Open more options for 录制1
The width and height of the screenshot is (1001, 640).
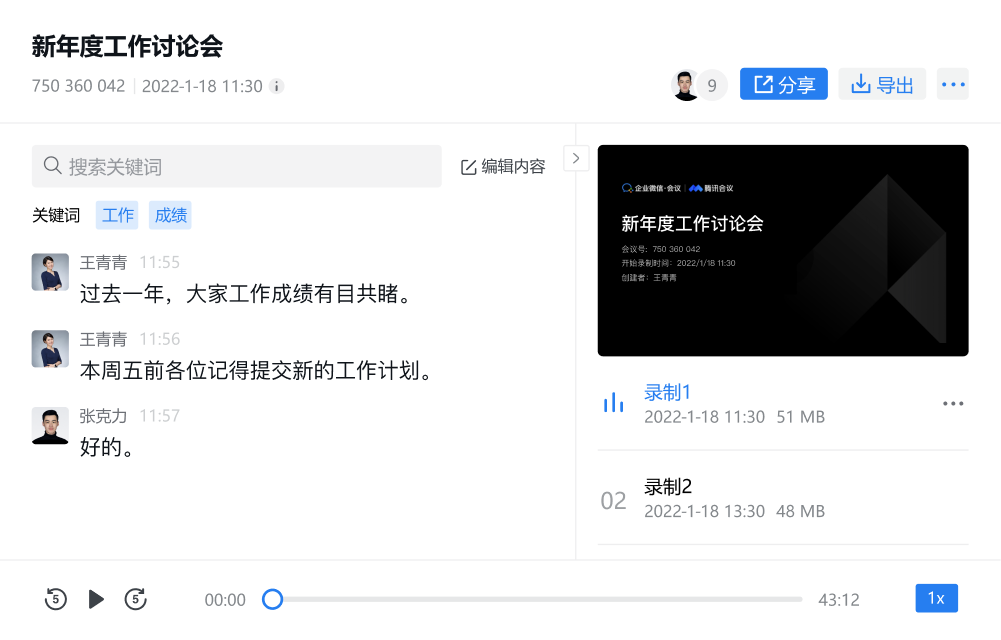(x=953, y=404)
